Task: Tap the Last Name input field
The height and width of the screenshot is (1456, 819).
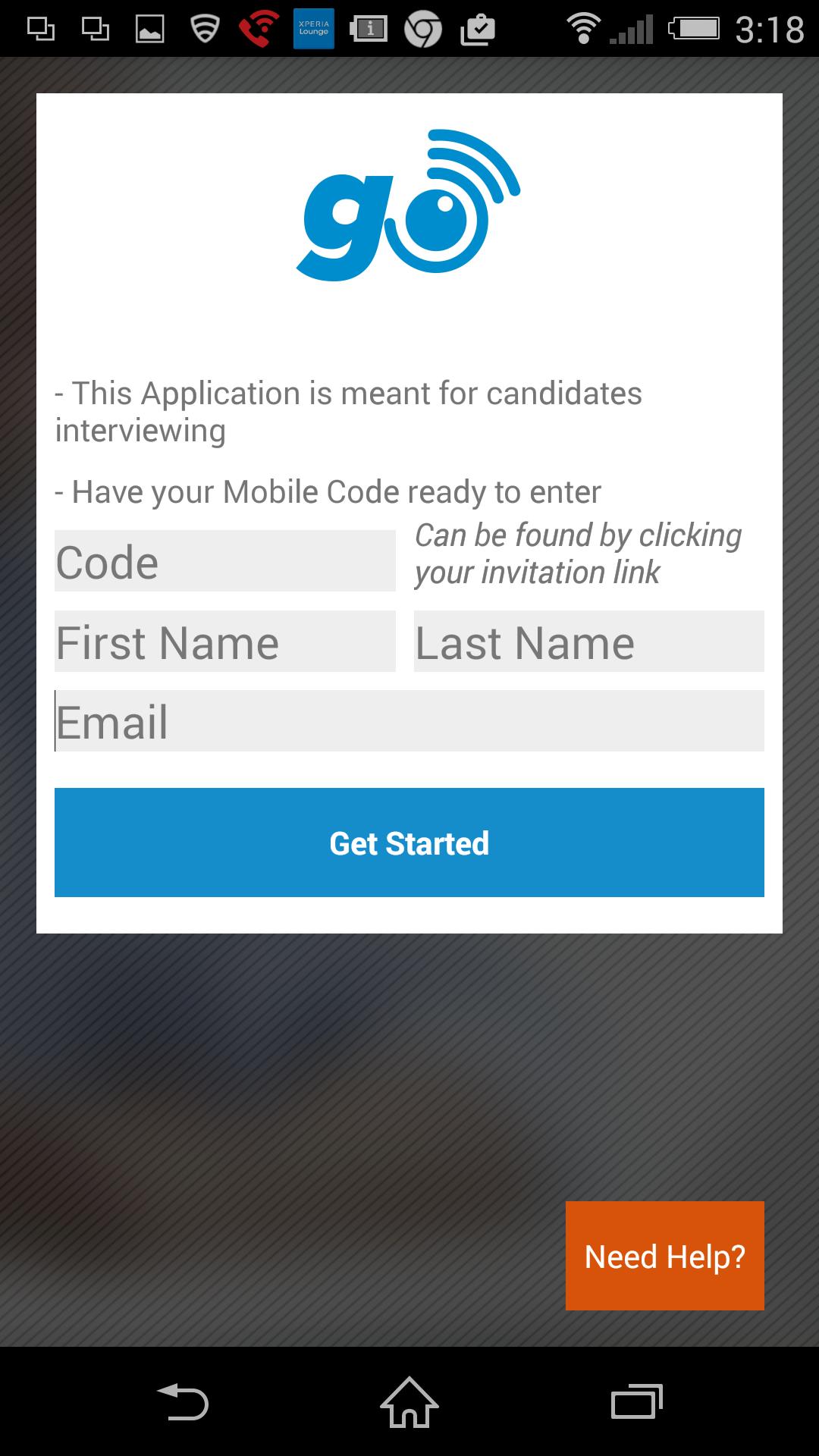Action: pyautogui.click(x=588, y=642)
